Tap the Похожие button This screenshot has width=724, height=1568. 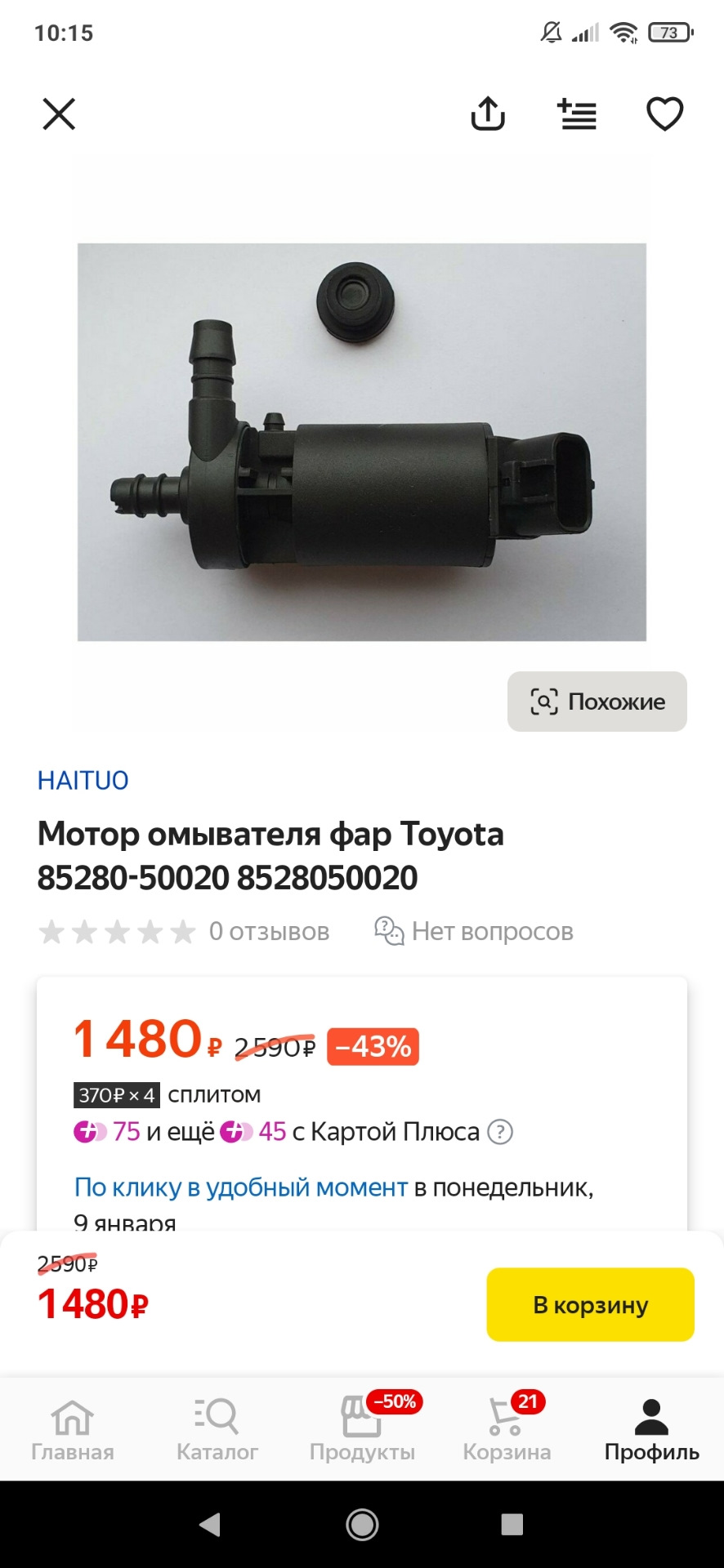[596, 702]
